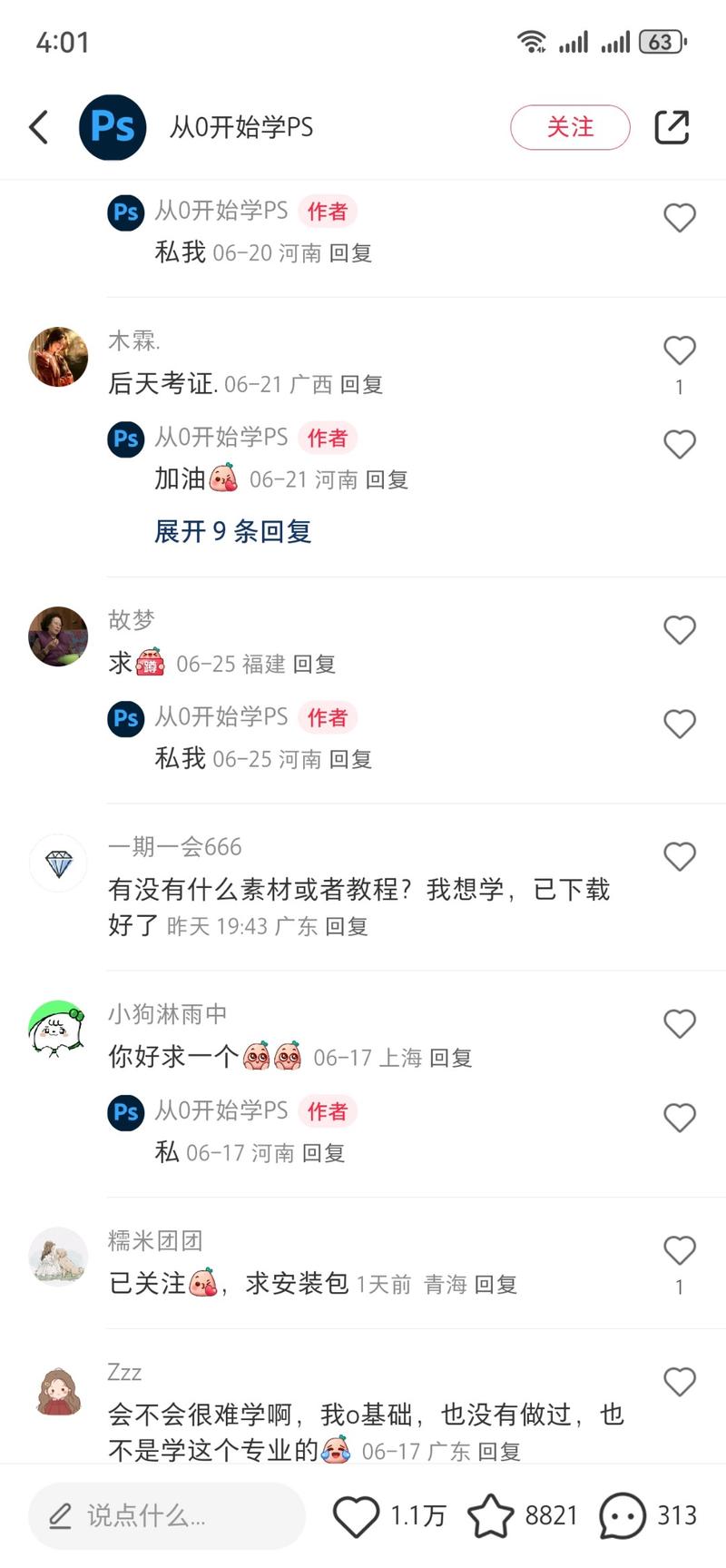The width and height of the screenshot is (726, 1568).
Task: Reply to 糯米团团's comment via 回复
Action: click(x=495, y=1284)
